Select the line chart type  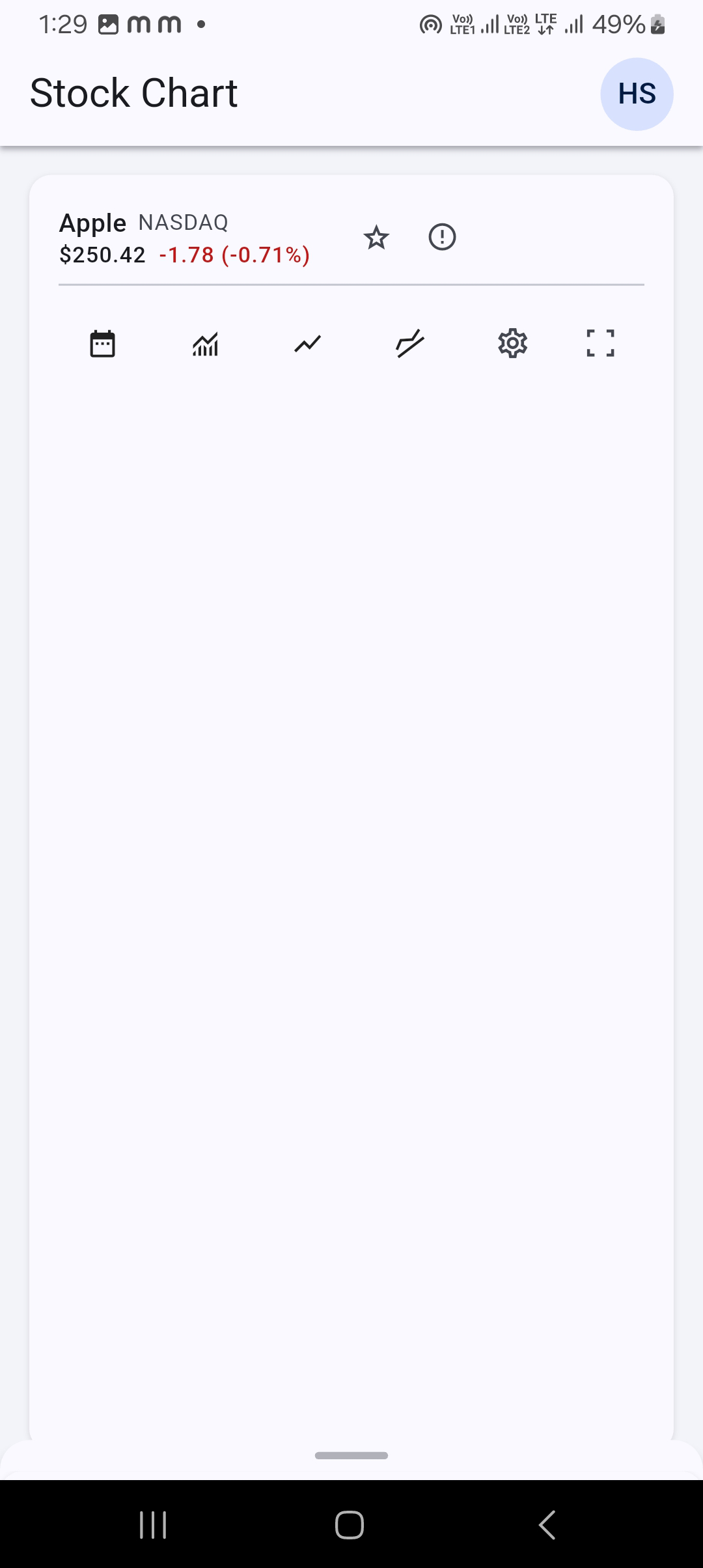point(307,343)
